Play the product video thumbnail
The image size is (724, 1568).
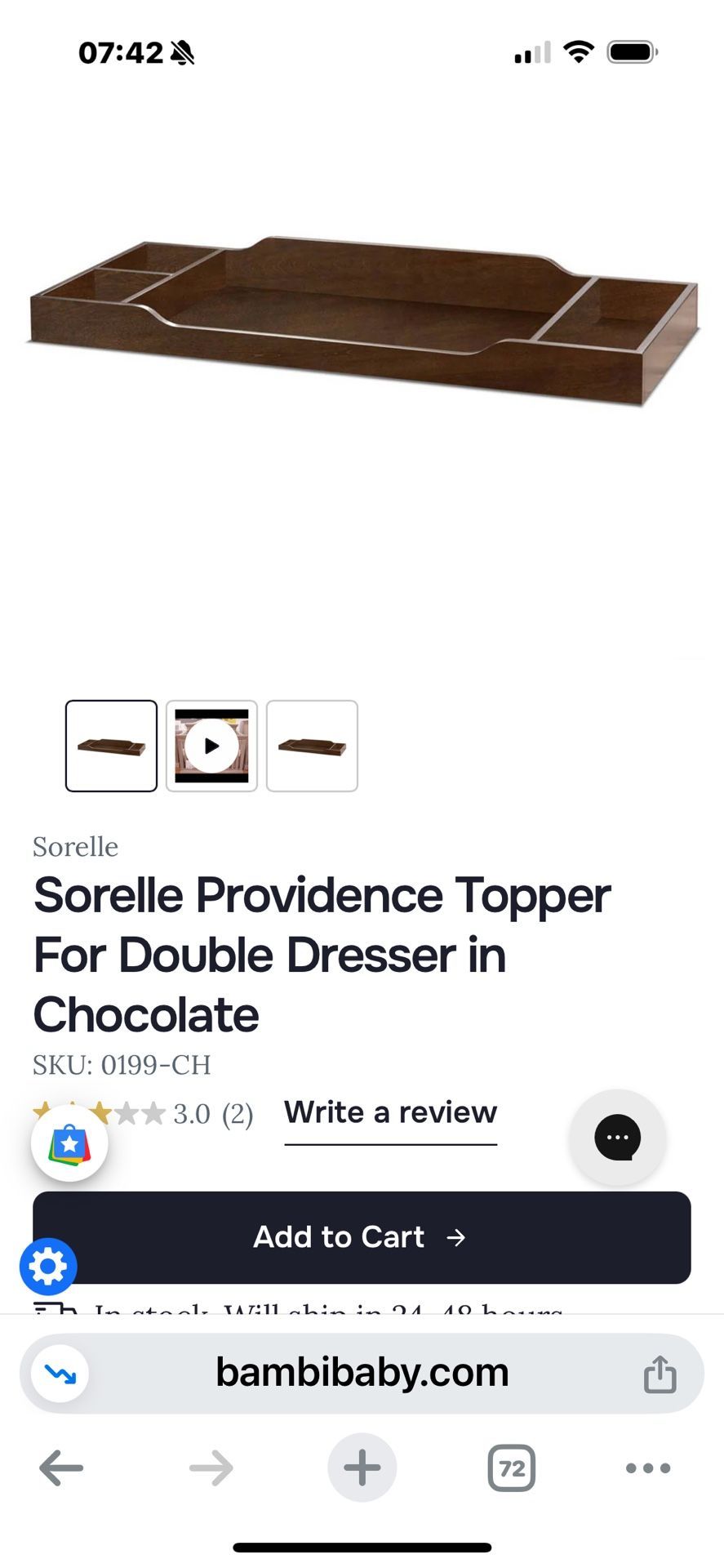[x=211, y=745]
